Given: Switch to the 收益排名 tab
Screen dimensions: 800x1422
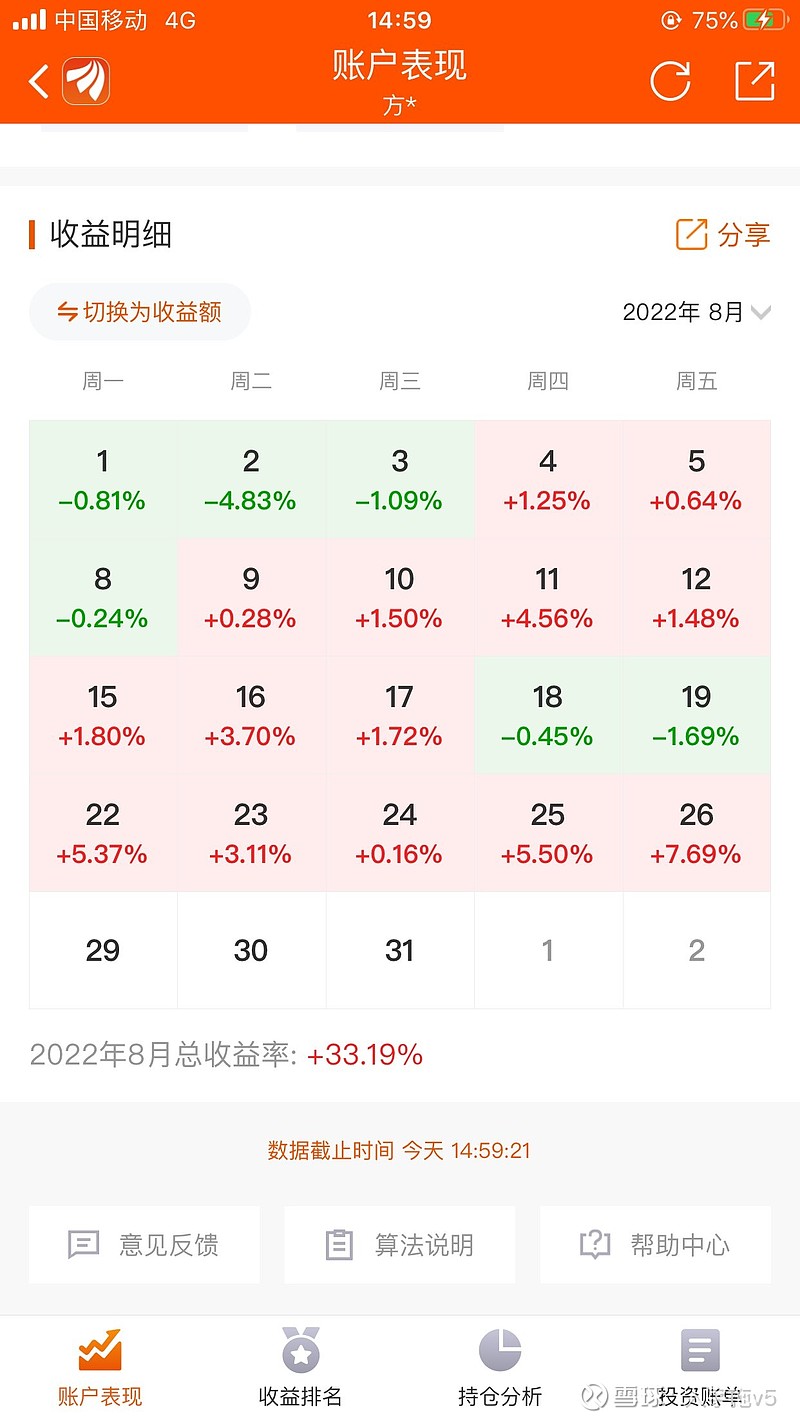Looking at the screenshot, I should click(300, 1368).
